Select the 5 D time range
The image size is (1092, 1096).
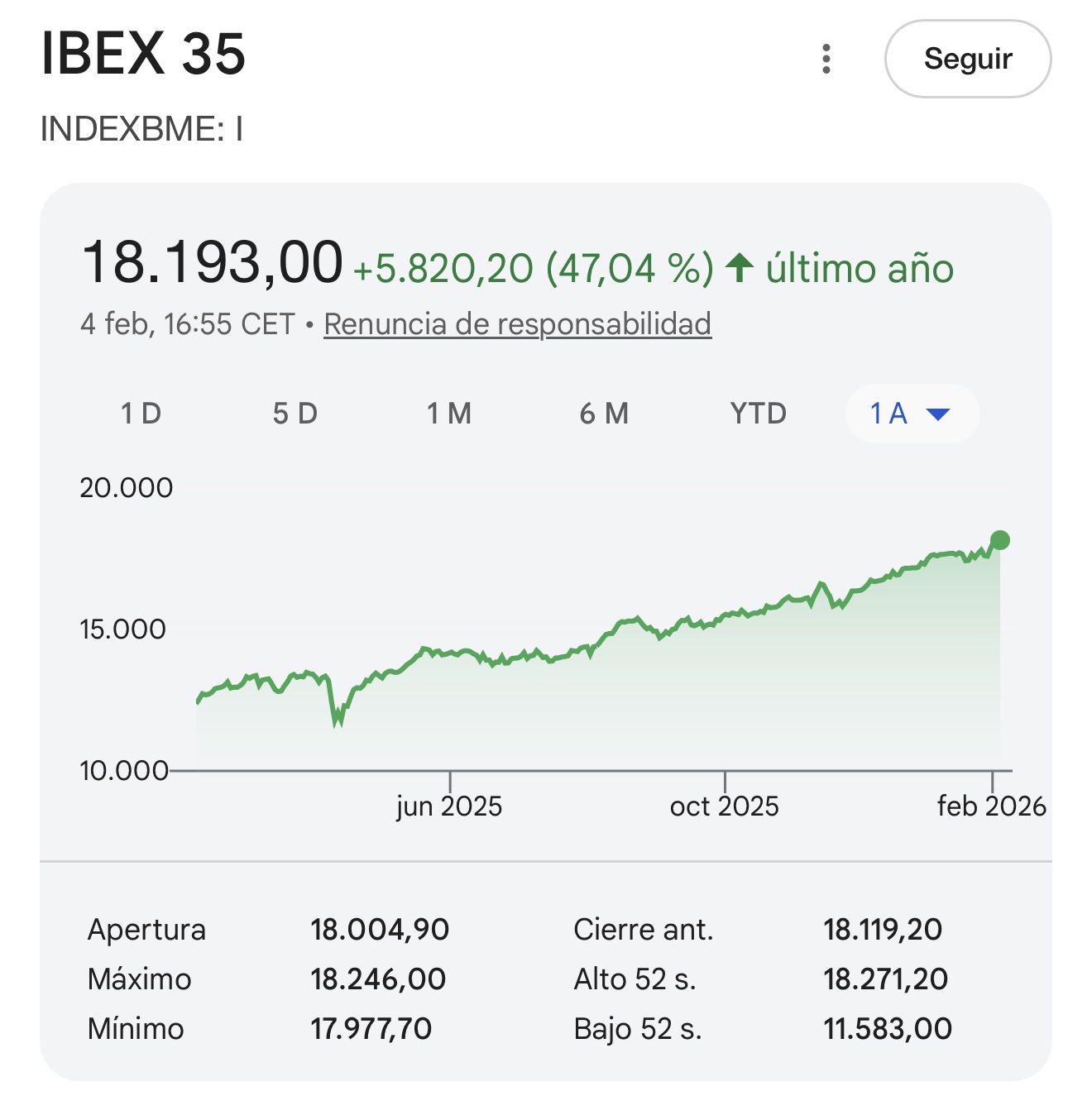(295, 413)
